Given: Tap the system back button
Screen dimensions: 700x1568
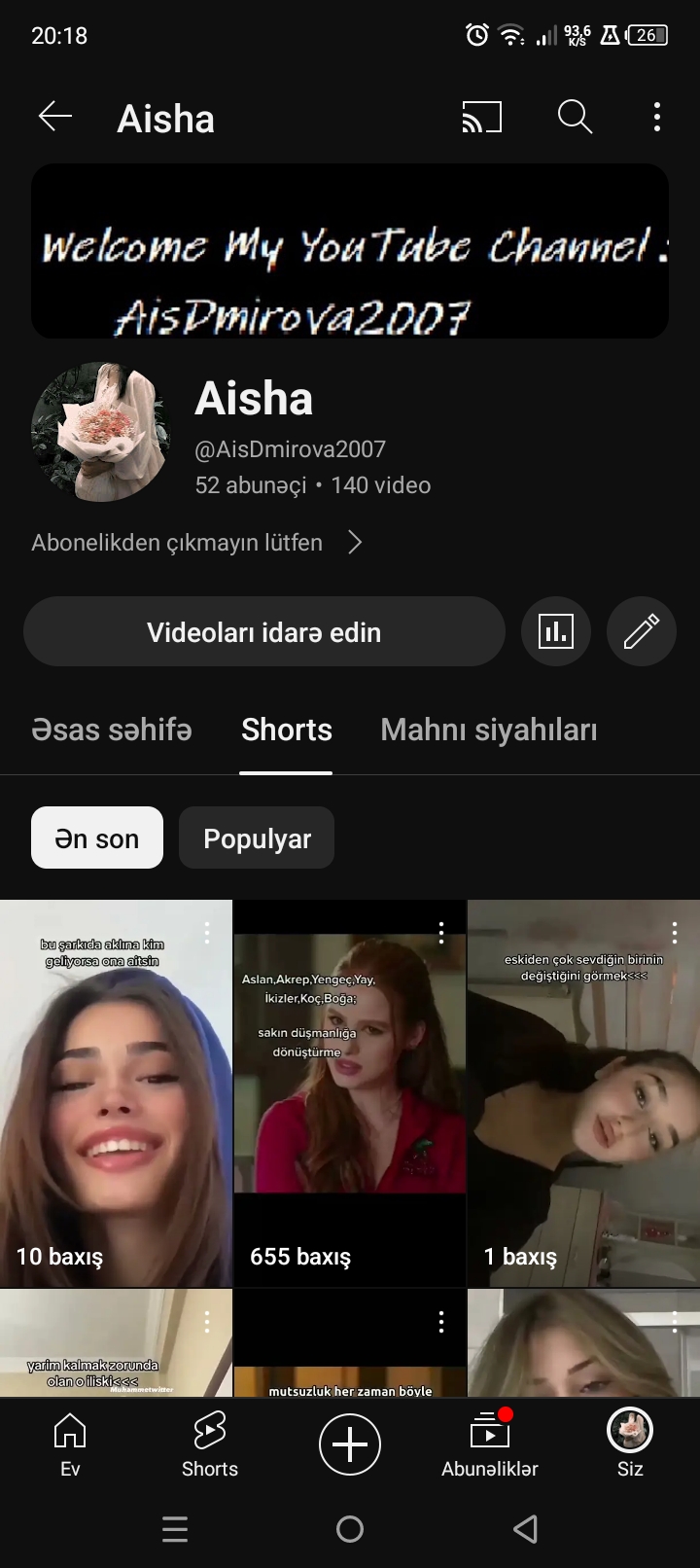Looking at the screenshot, I should tap(525, 1530).
